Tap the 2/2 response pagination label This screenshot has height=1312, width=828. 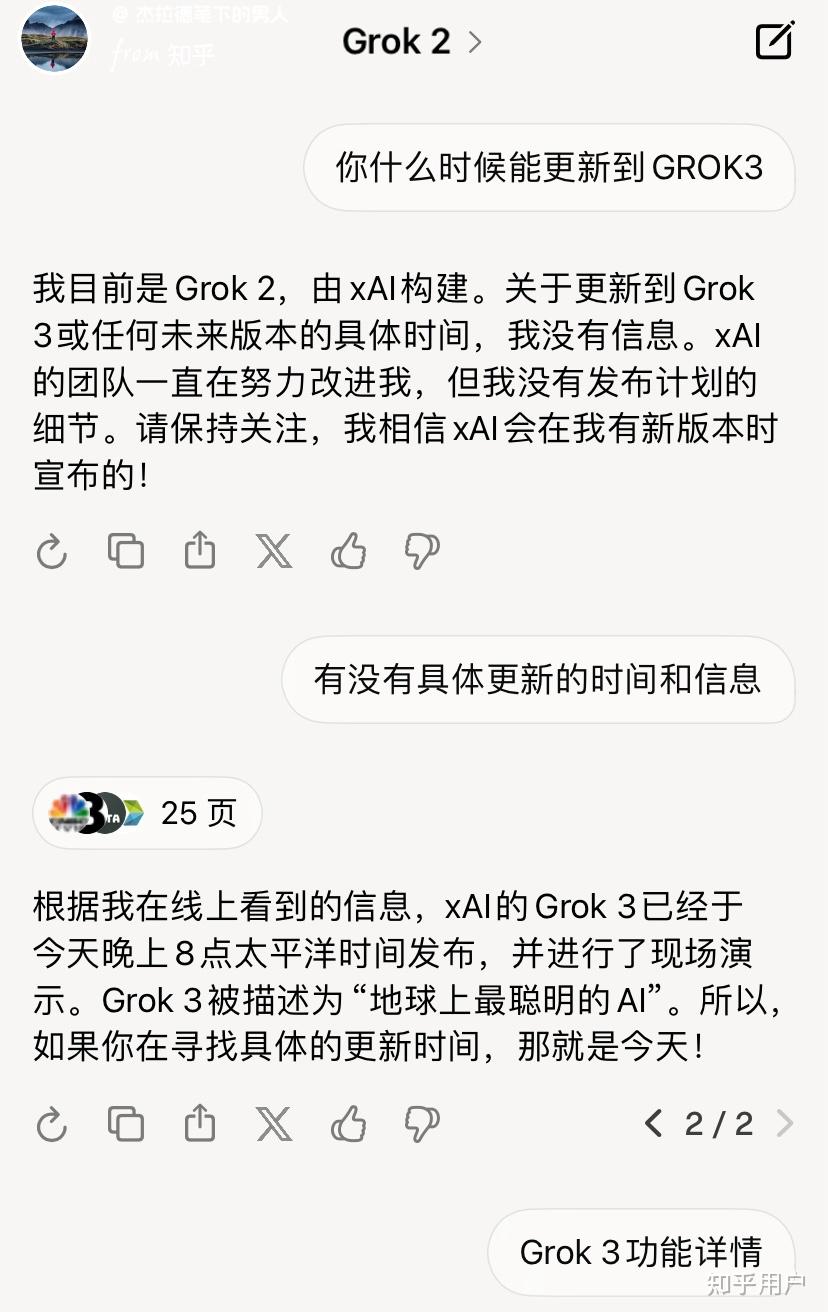click(x=721, y=1123)
